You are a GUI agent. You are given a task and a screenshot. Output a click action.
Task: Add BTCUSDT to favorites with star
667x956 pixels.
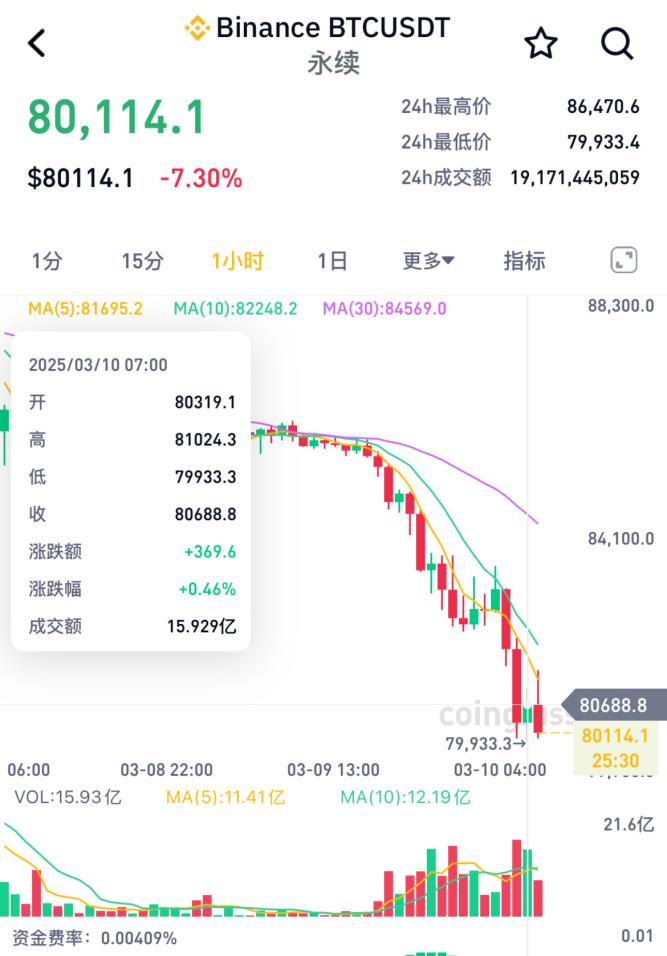coord(541,43)
